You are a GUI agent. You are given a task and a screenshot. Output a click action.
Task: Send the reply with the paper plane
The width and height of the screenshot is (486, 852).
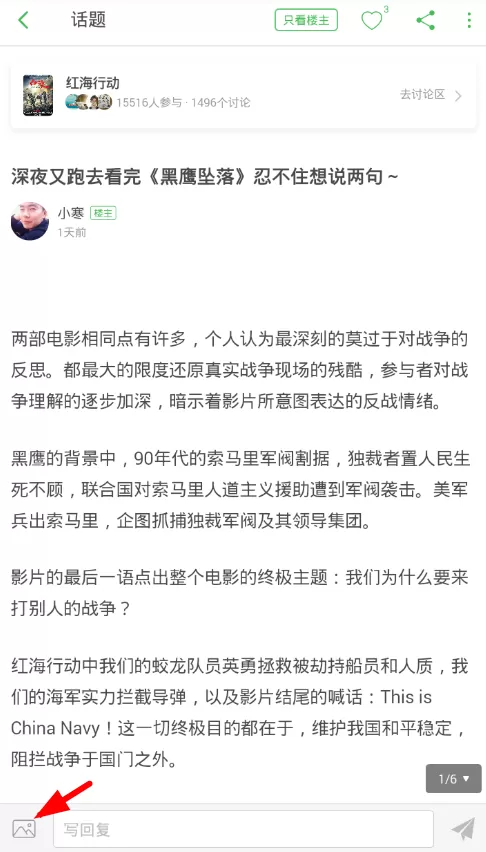click(x=463, y=829)
